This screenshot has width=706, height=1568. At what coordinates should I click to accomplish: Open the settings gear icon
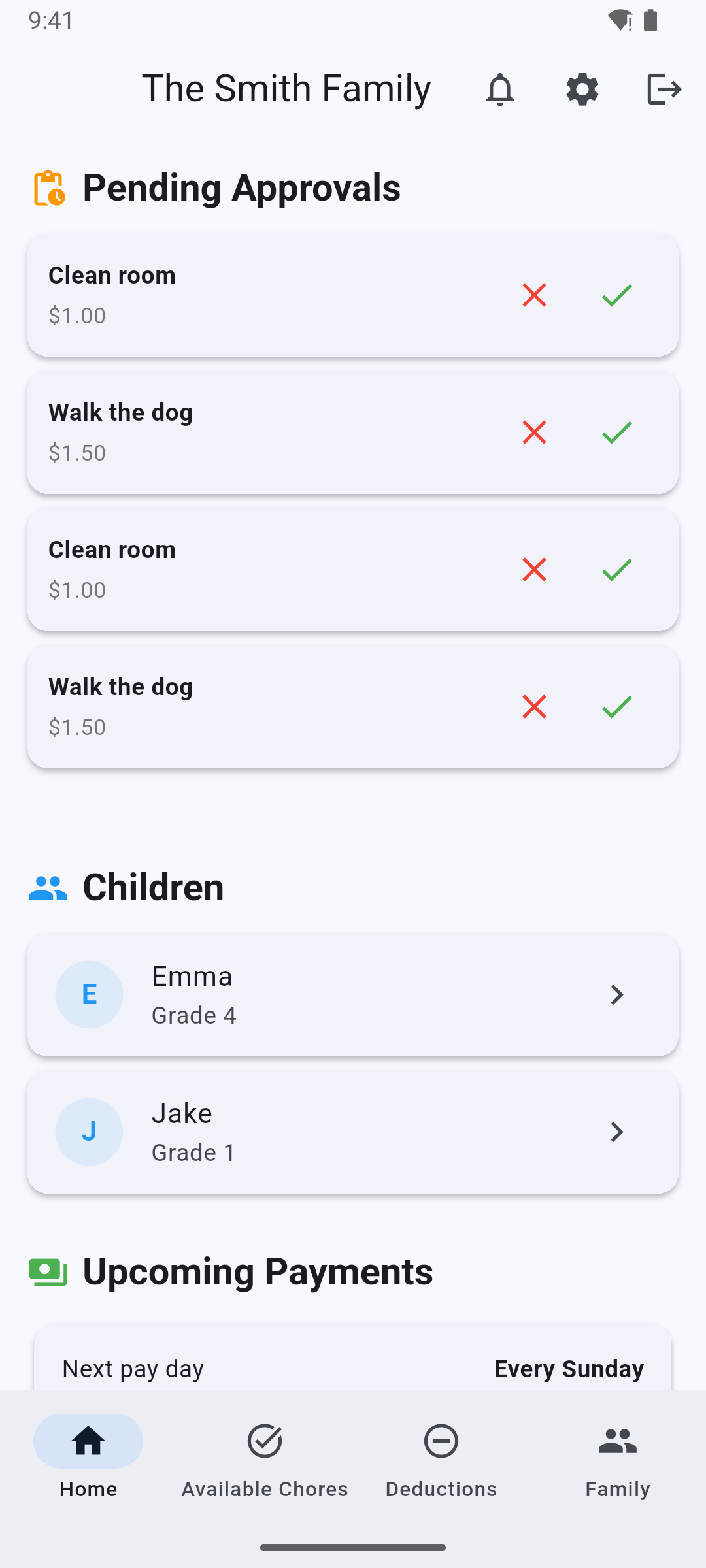click(582, 89)
